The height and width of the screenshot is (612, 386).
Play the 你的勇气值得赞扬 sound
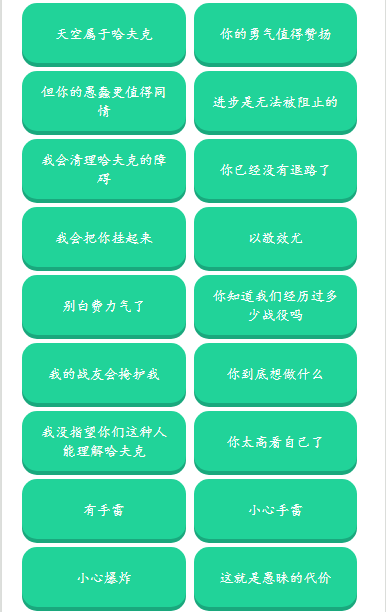click(x=276, y=34)
